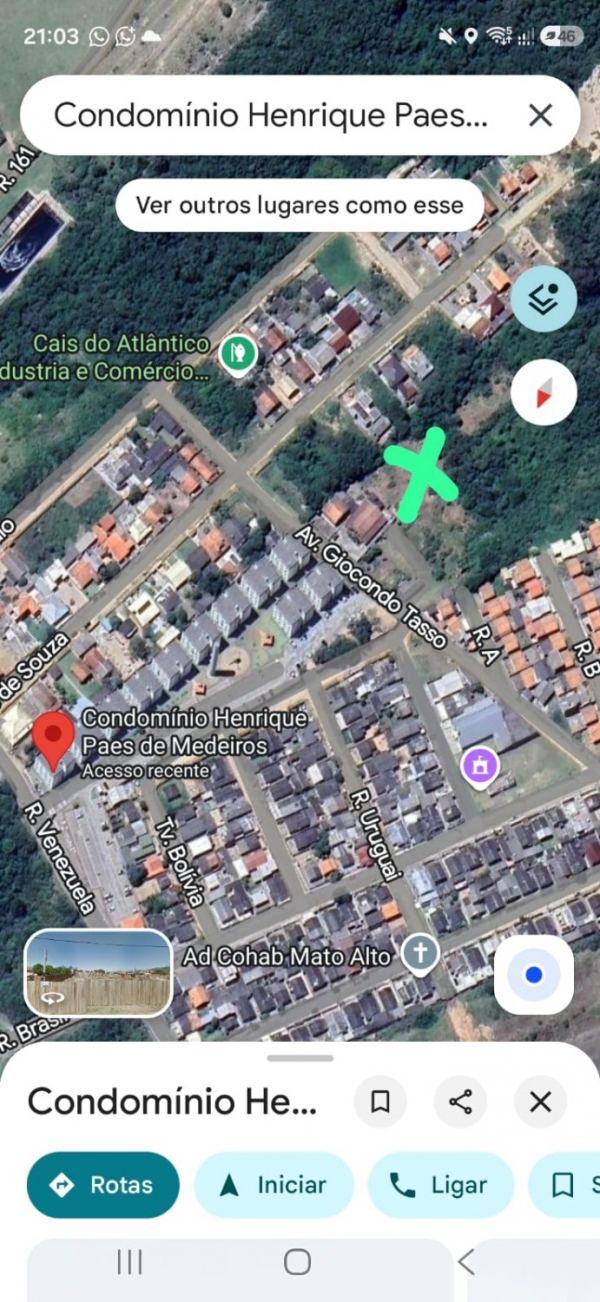Tap the red pin for Condomínio Henrique
Image resolution: width=600 pixels, height=1302 pixels.
tap(53, 741)
